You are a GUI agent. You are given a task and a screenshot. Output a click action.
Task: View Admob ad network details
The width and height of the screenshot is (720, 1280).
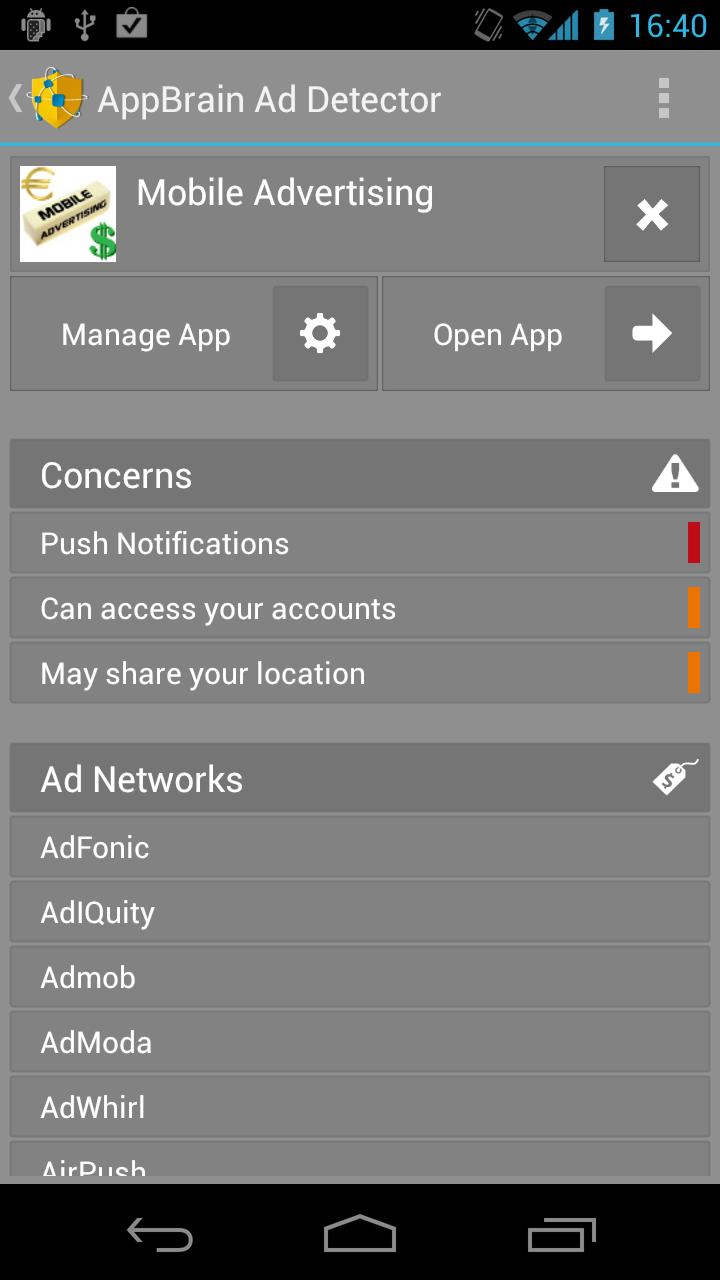tap(360, 977)
